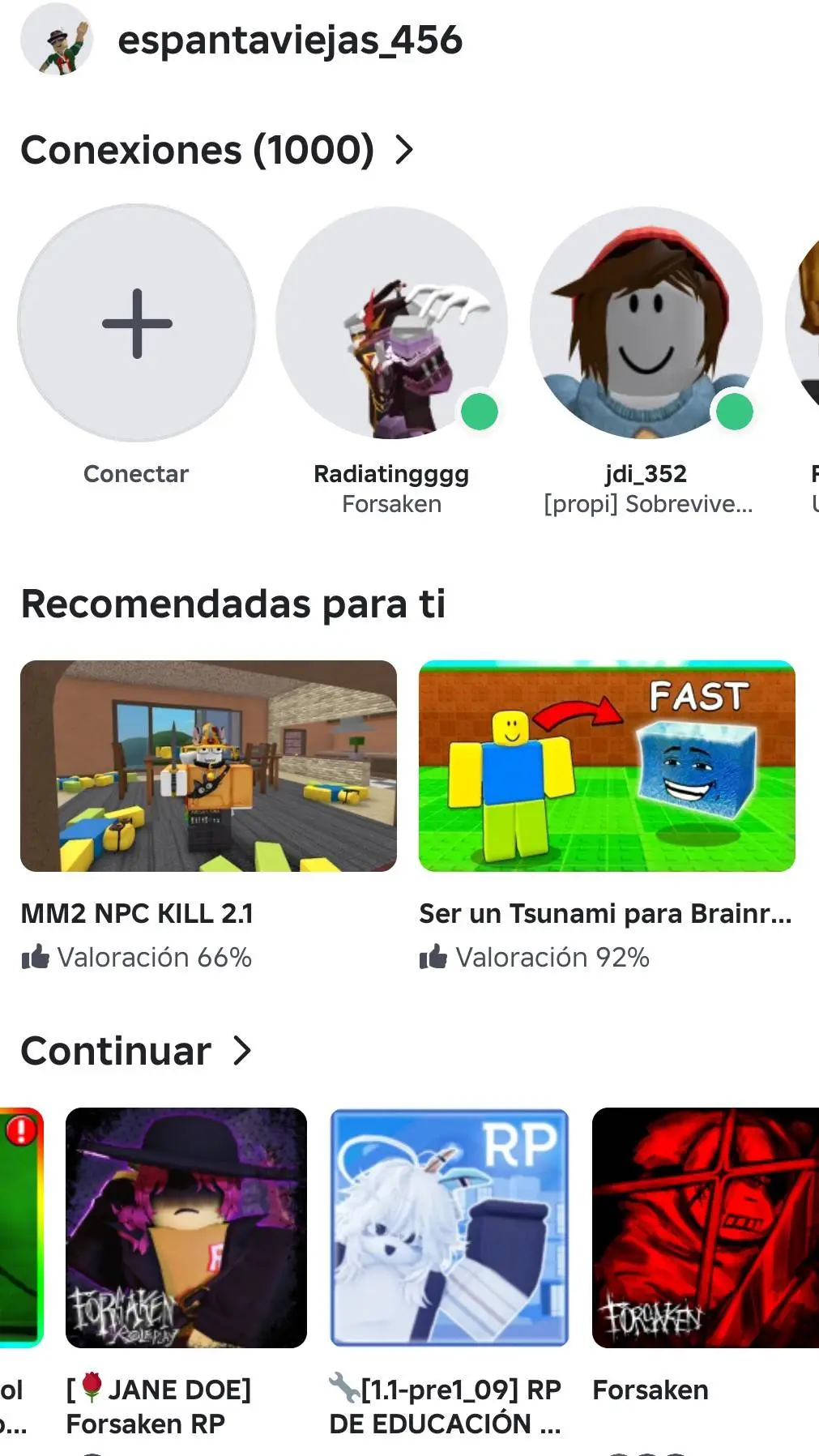Viewport: 819px width, 1456px height.
Task: Click the green online indicator on jdi_352
Action: (733, 413)
